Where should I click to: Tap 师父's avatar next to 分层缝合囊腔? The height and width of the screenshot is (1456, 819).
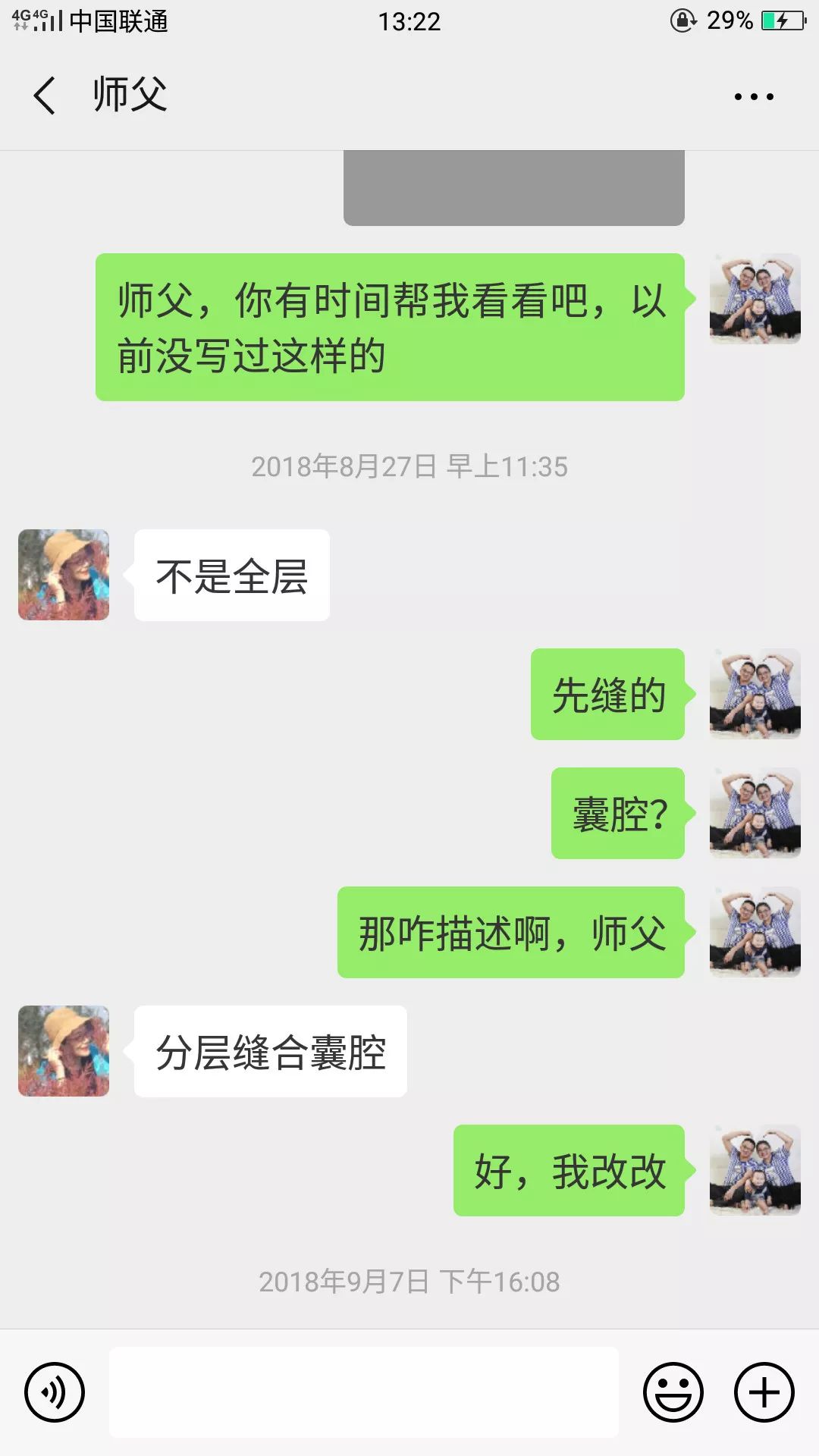click(x=64, y=1051)
